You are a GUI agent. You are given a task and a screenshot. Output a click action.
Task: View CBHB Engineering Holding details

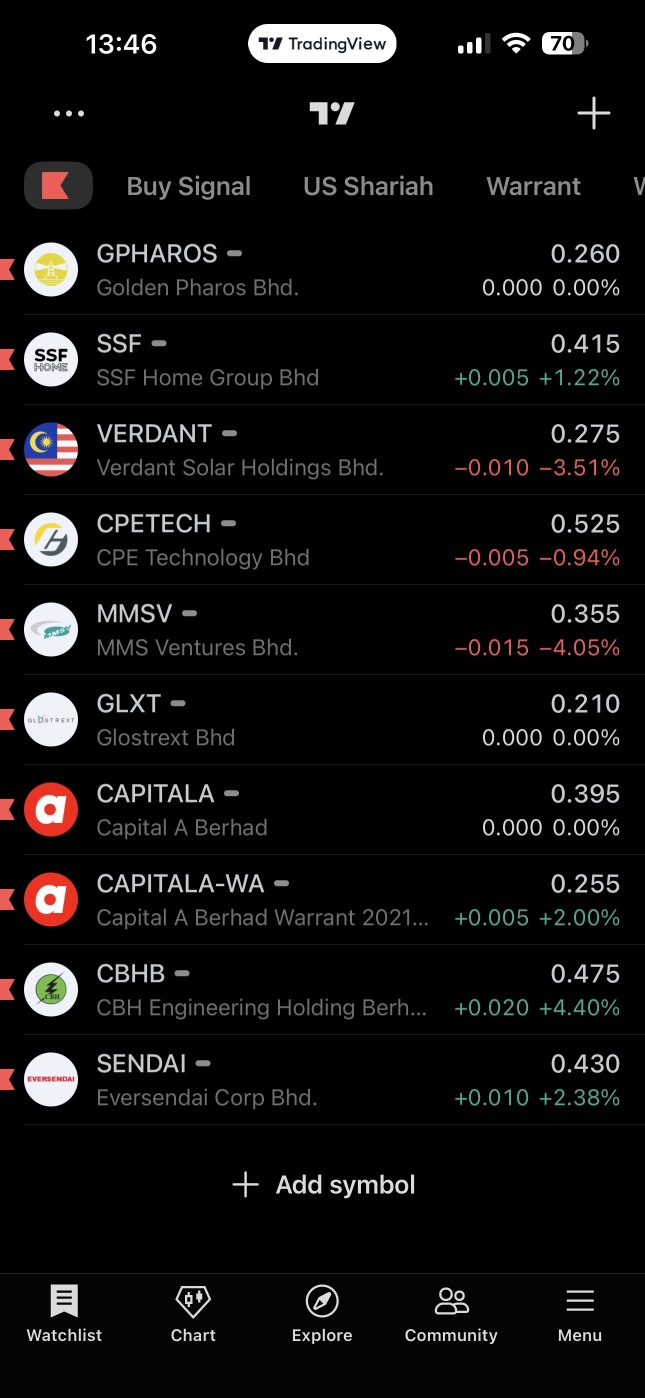[x=322, y=990]
